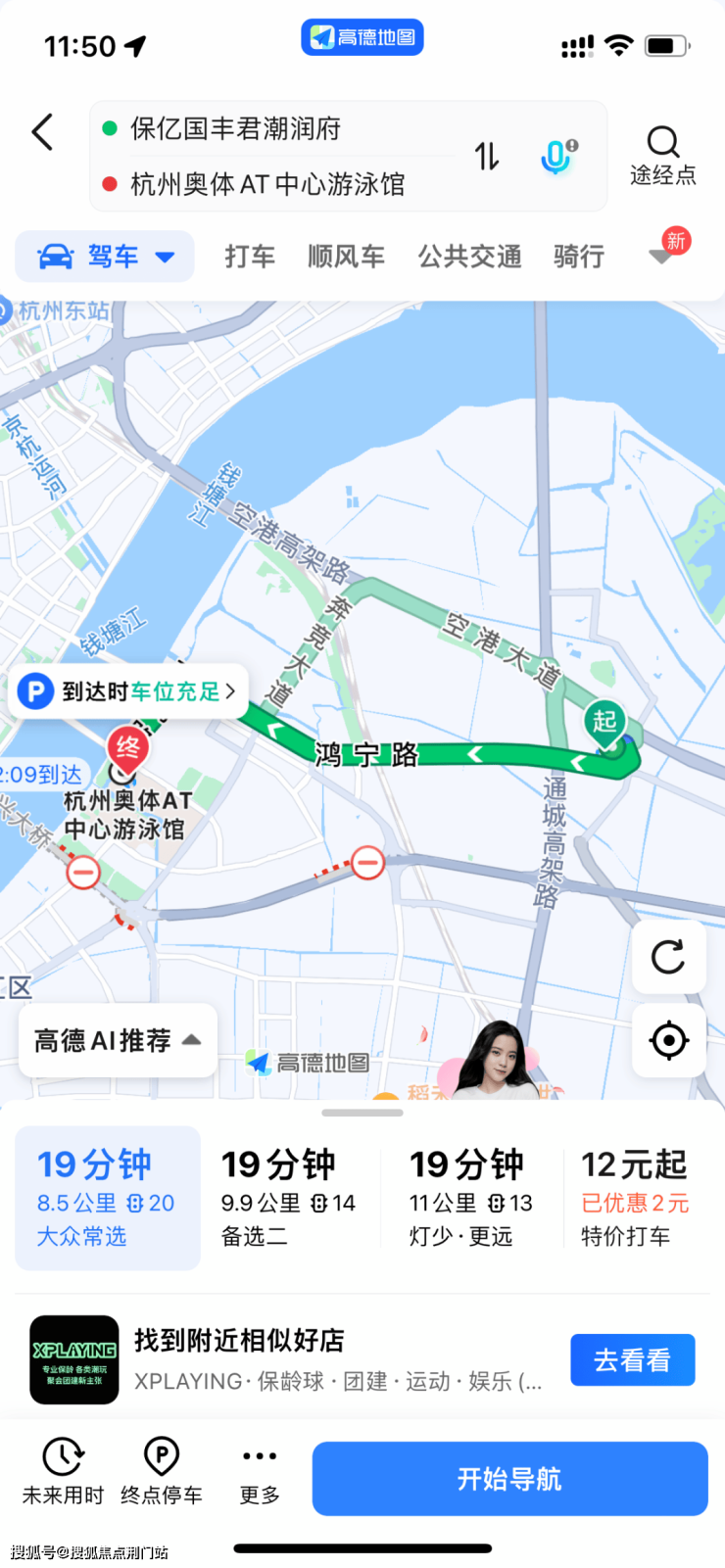The image size is (725, 1568).
Task: Activate the voice input microphone
Action: (556, 156)
